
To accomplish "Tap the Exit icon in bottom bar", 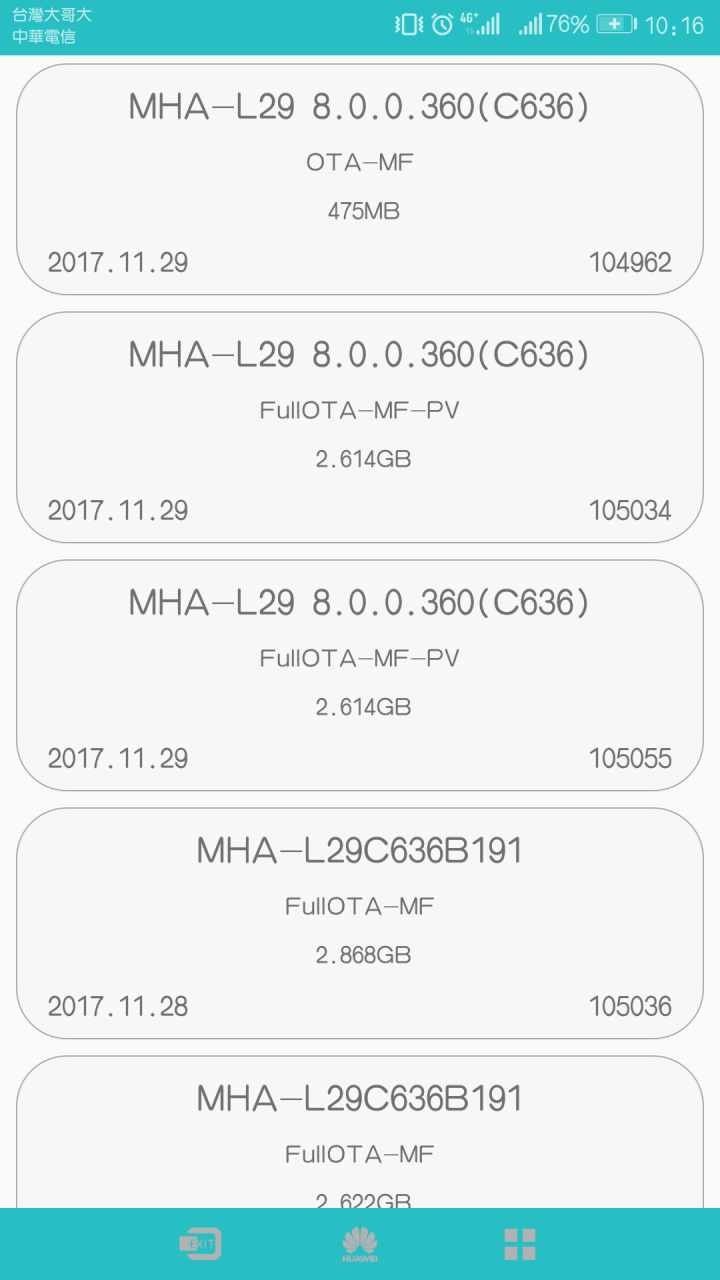I will 200,1244.
